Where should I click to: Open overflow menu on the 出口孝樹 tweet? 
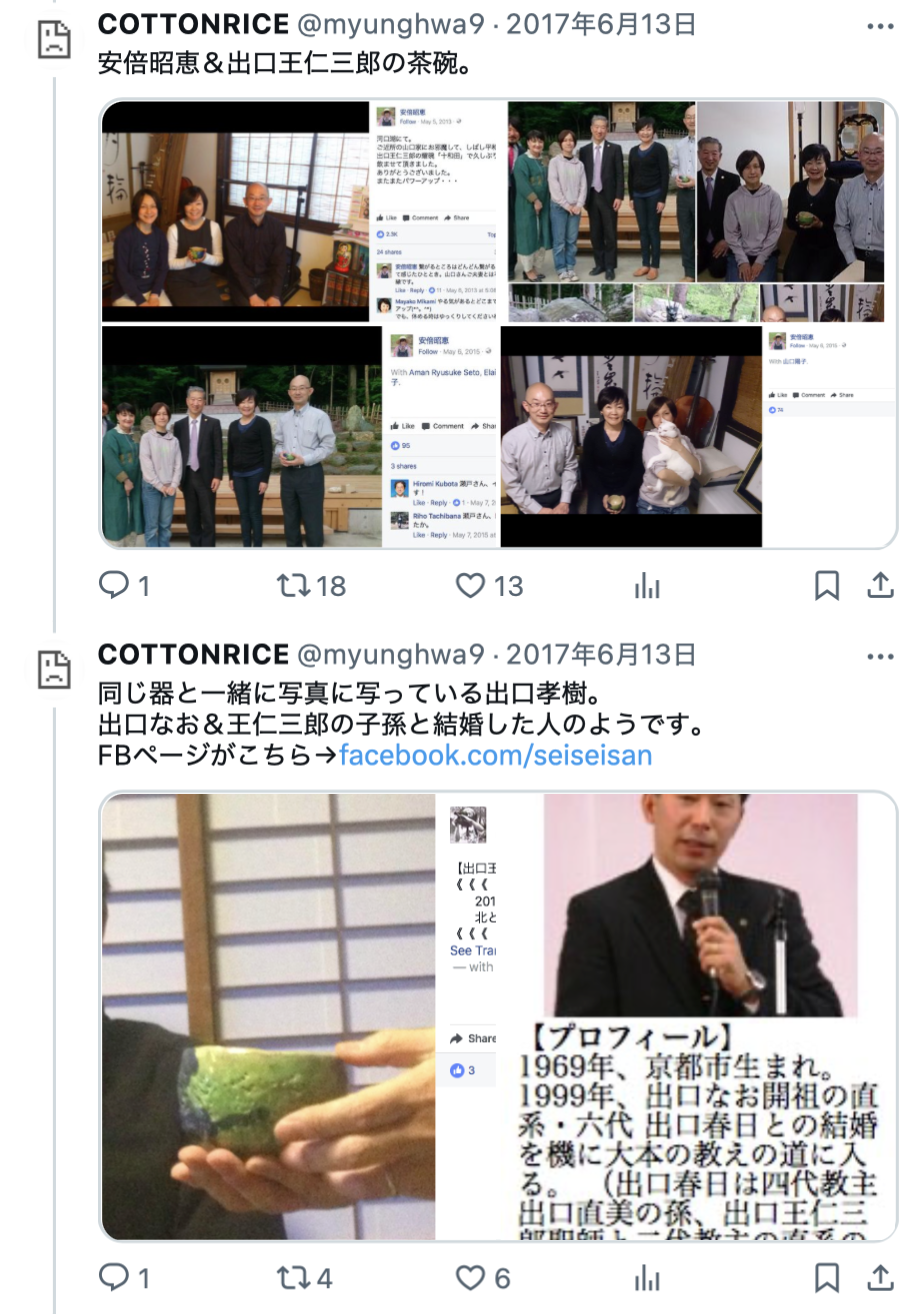[880, 657]
